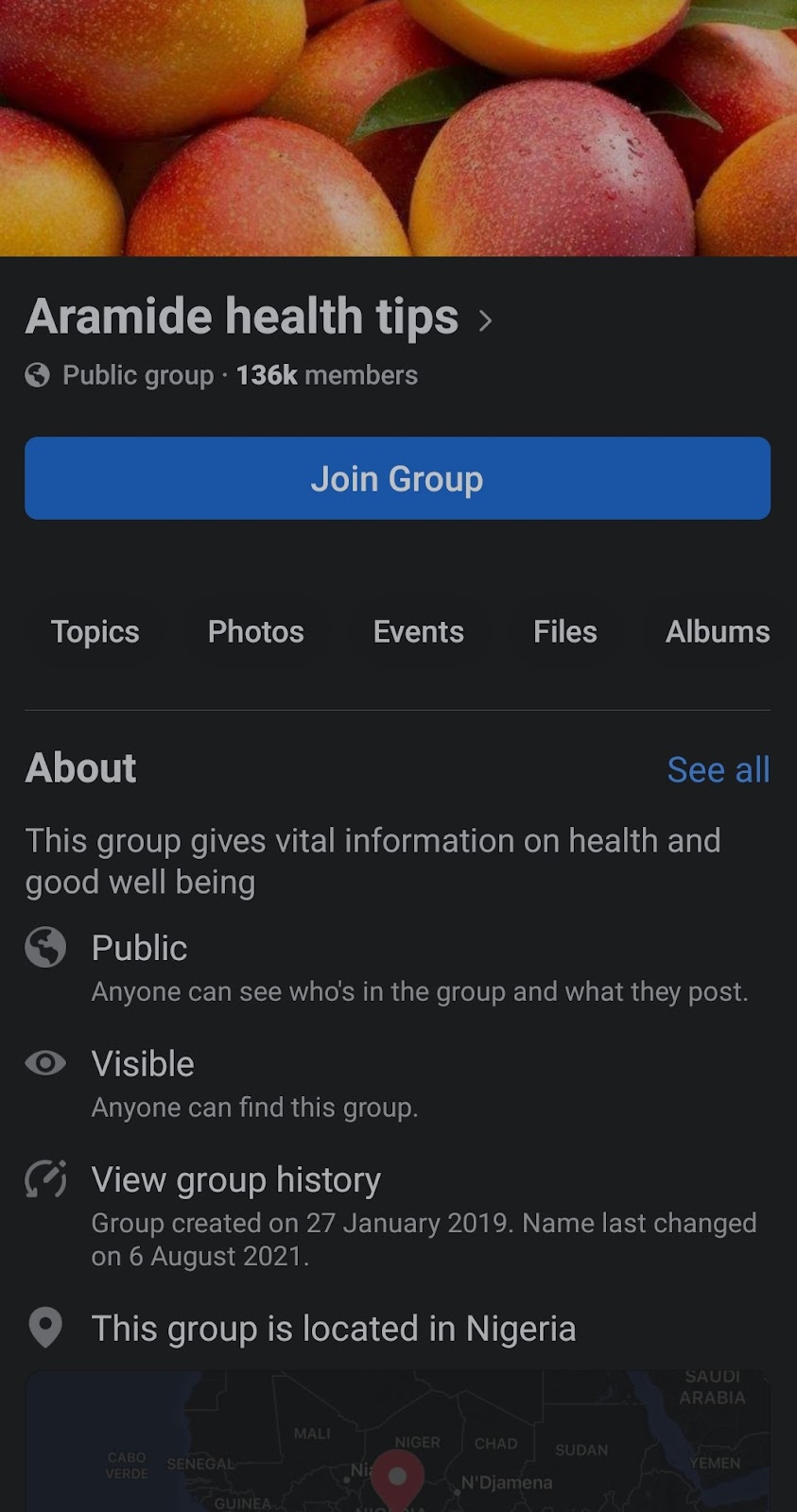View the mango cover photo
Viewport: 797px width, 1512px height.
pyautogui.click(x=397, y=128)
